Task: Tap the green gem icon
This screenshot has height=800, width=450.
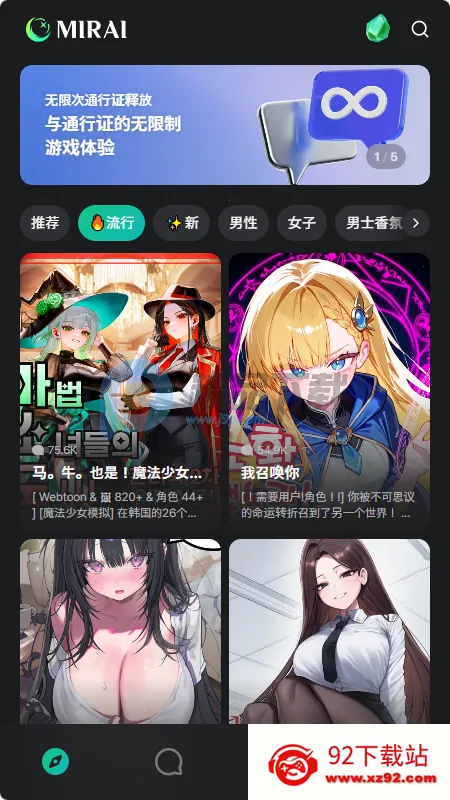Action: point(378,28)
